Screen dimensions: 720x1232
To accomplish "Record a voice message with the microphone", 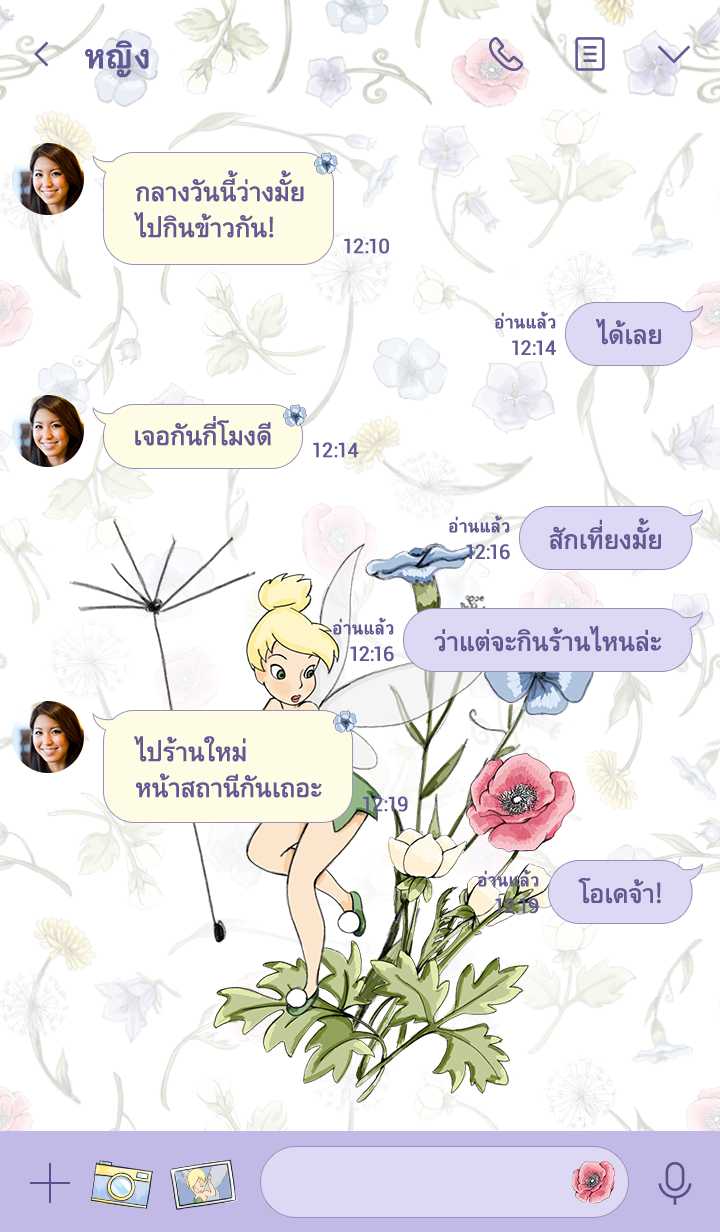I will click(x=674, y=1183).
